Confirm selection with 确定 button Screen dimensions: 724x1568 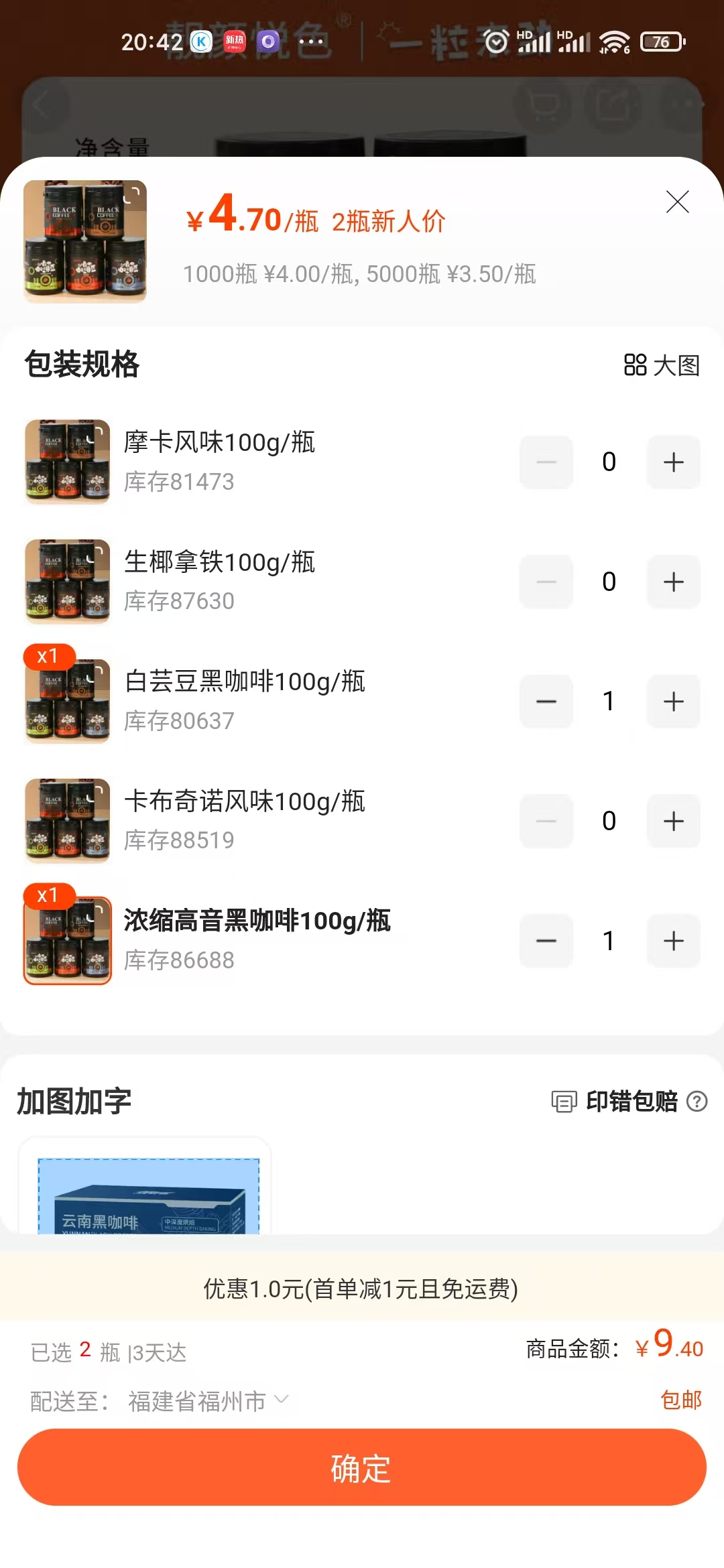point(362,1467)
